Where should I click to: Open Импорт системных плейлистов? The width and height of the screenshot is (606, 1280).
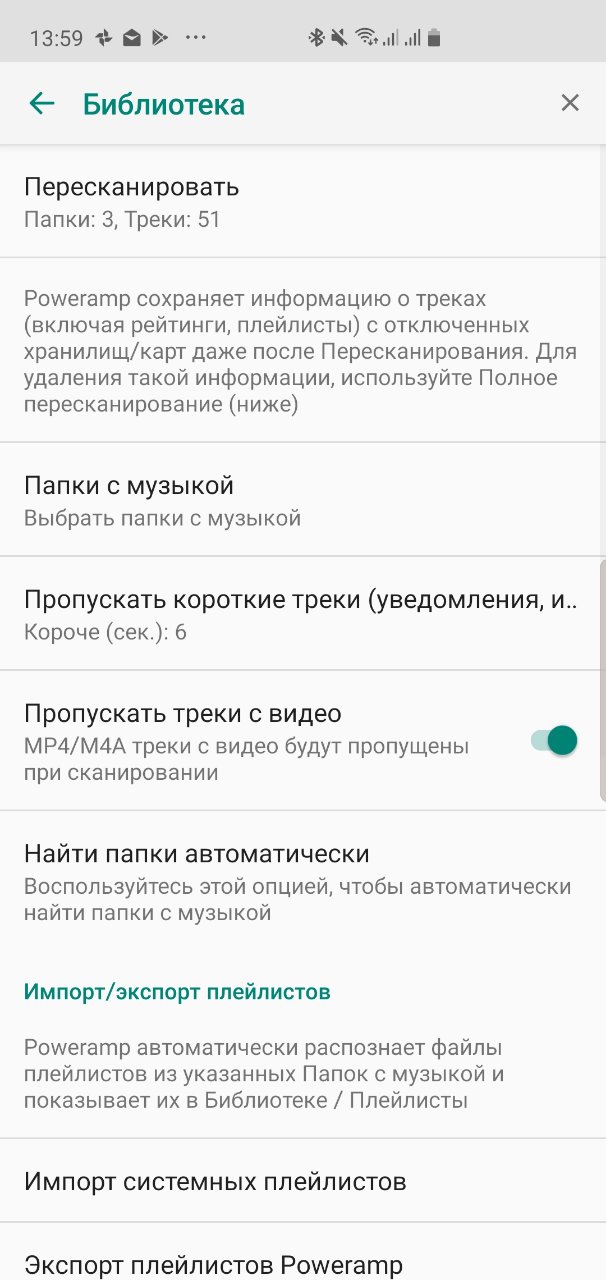303,1181
